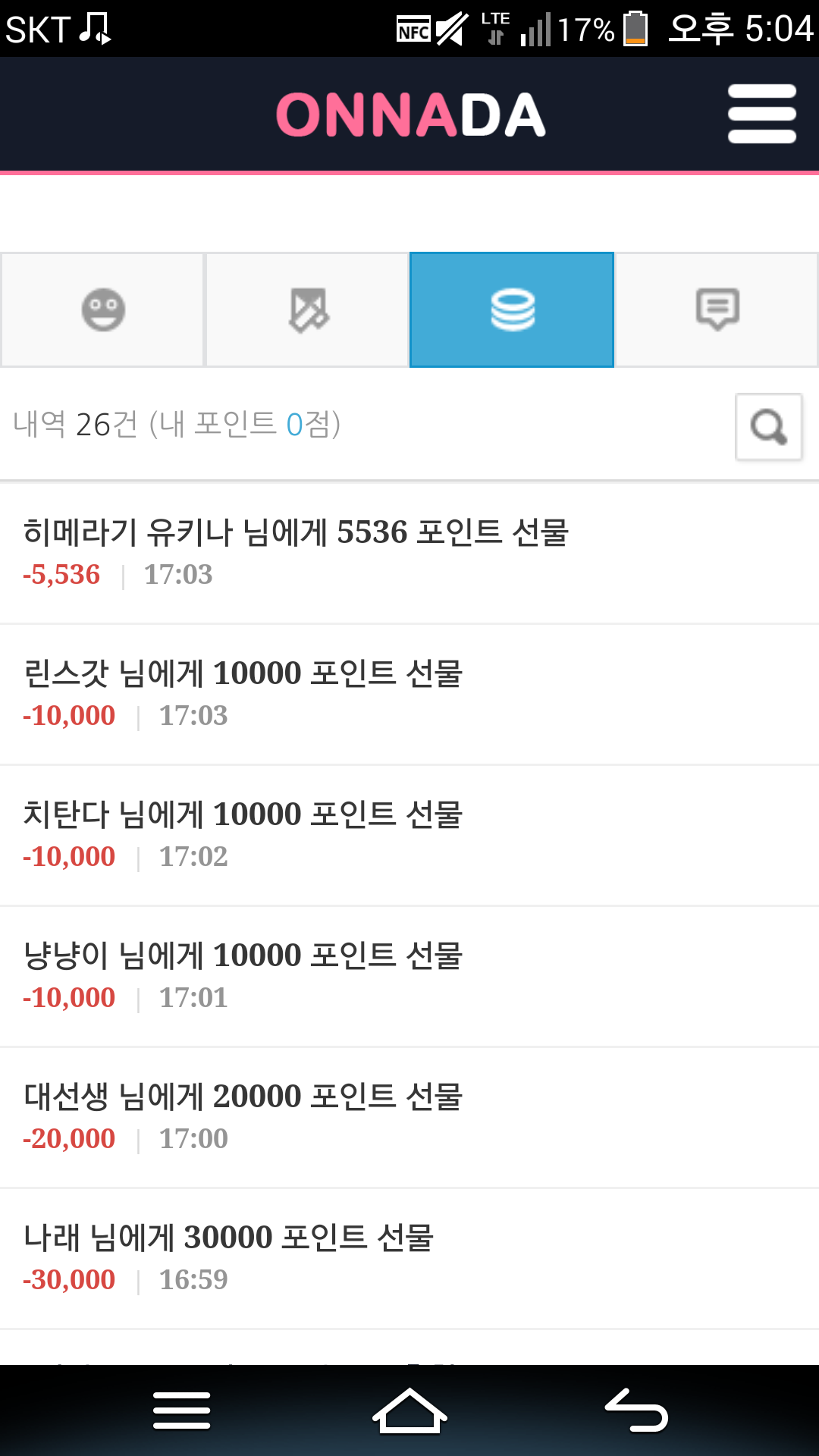Tap the magnifier to search point history
819x1456 pixels.
pyautogui.click(x=768, y=426)
